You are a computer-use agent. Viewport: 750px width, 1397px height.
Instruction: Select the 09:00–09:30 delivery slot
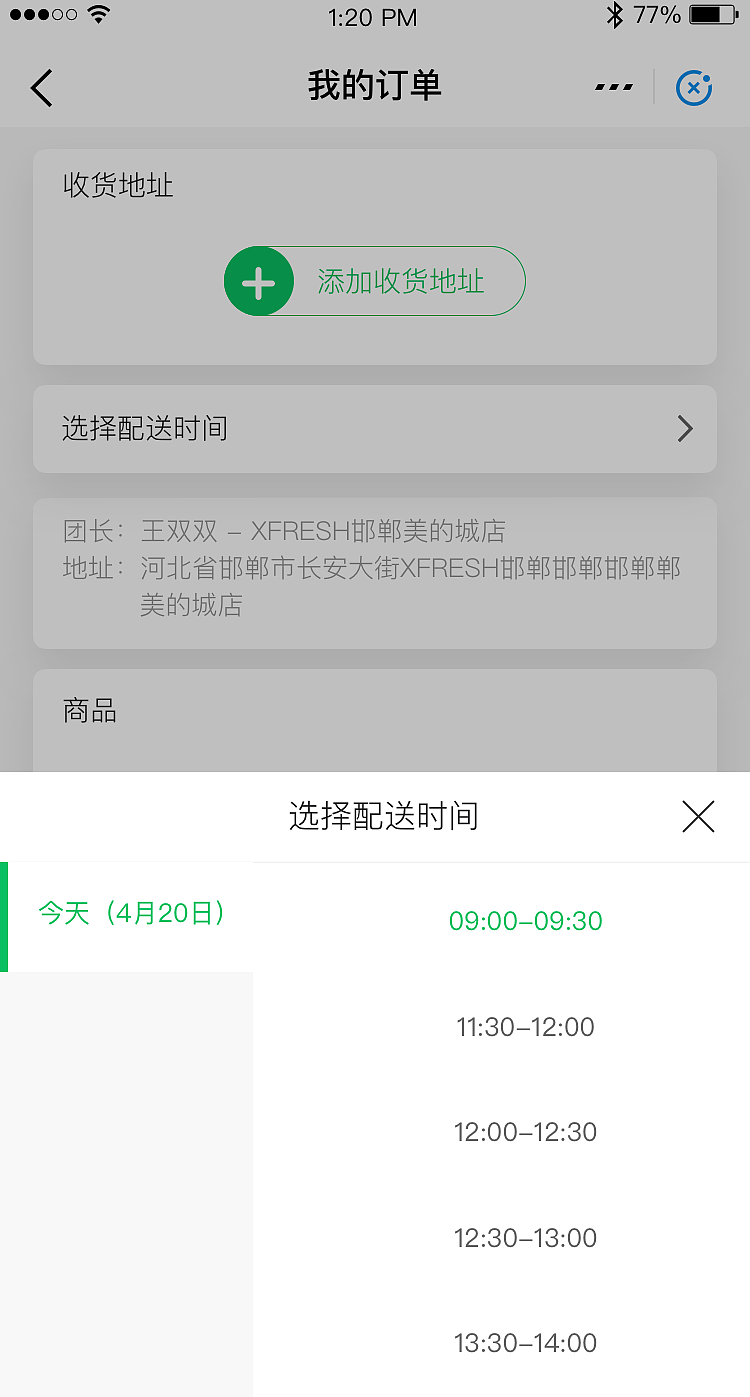pos(526,921)
